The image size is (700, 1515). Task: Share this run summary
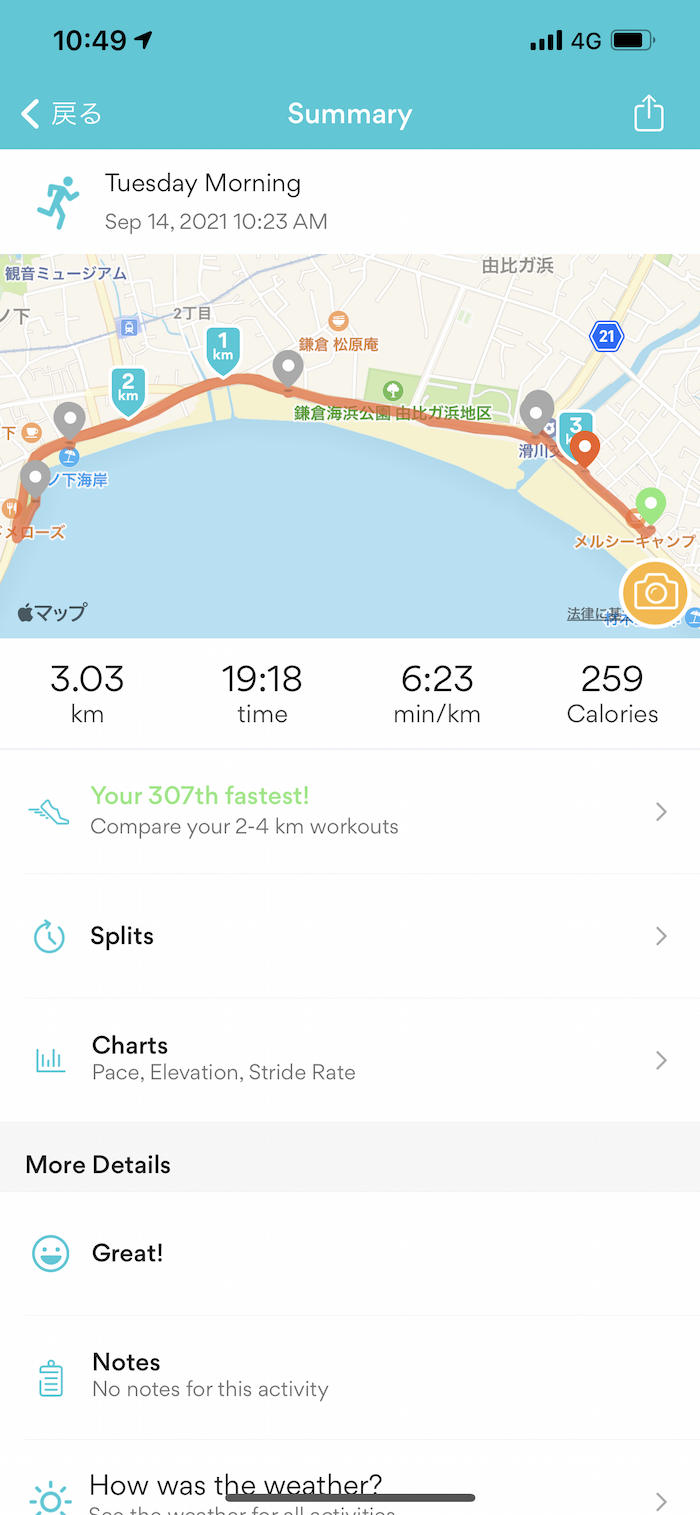(649, 113)
